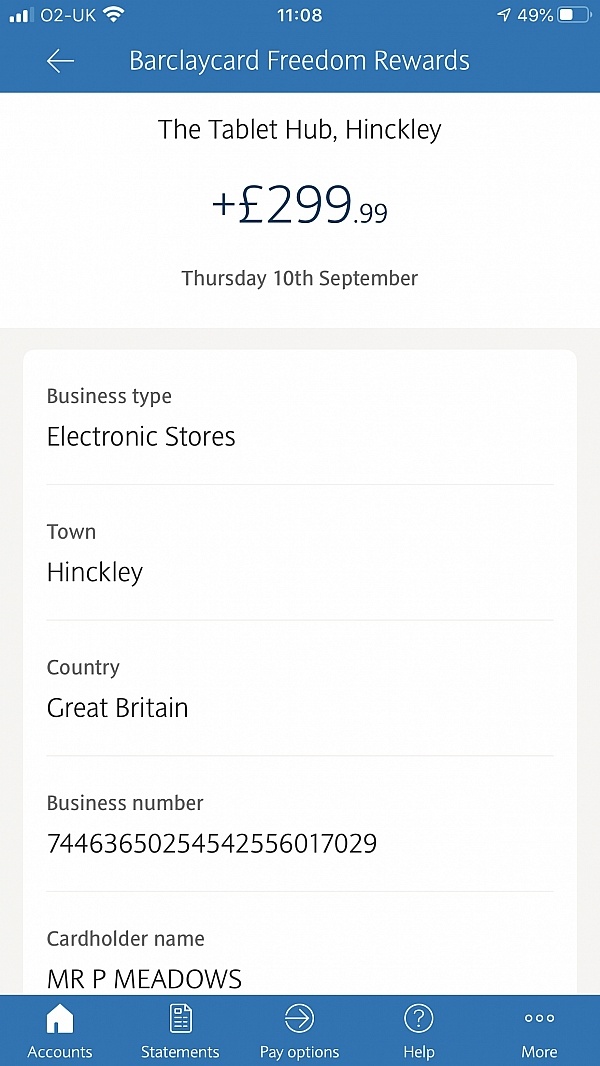
Task: Open the Statements tab
Action: click(x=180, y=1031)
